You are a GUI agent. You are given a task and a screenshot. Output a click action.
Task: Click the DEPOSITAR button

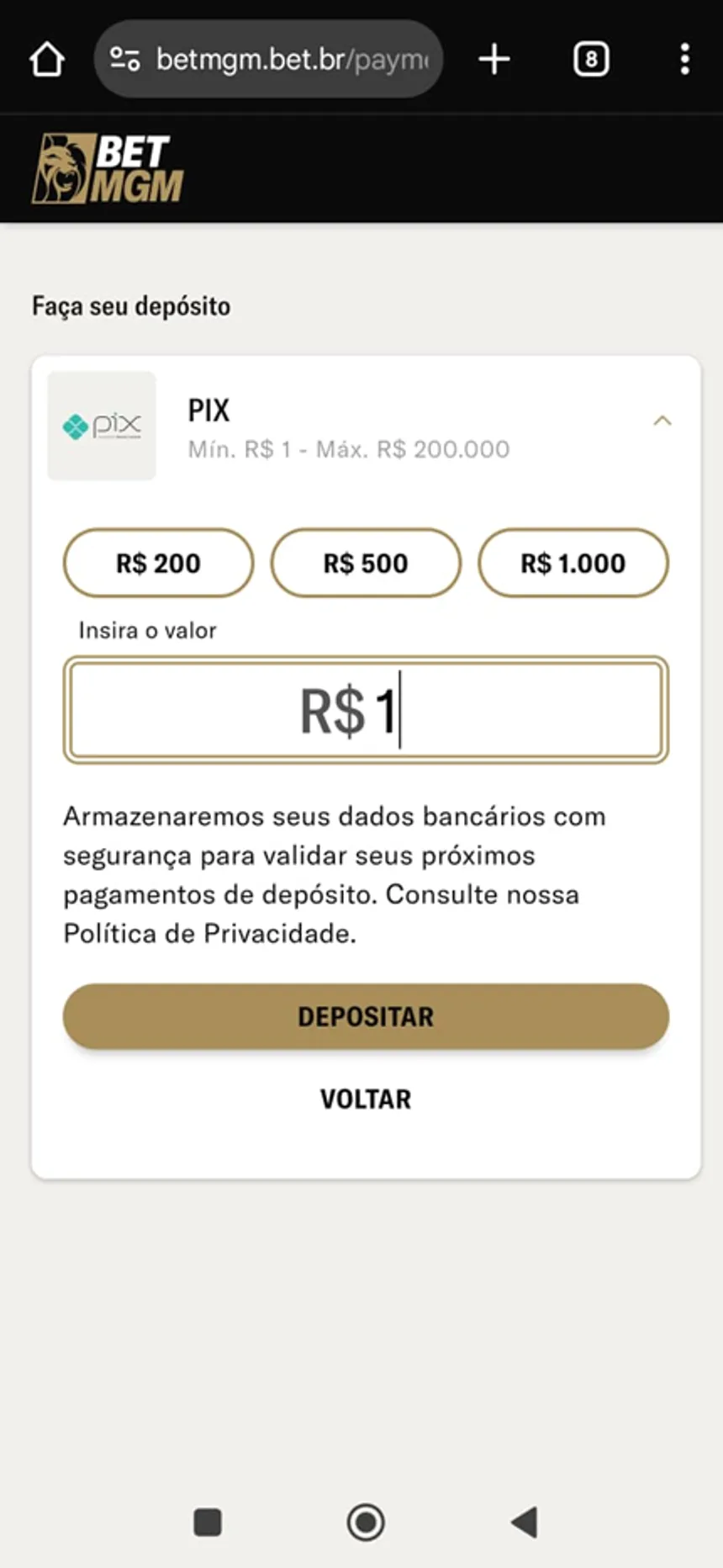[x=365, y=1016]
